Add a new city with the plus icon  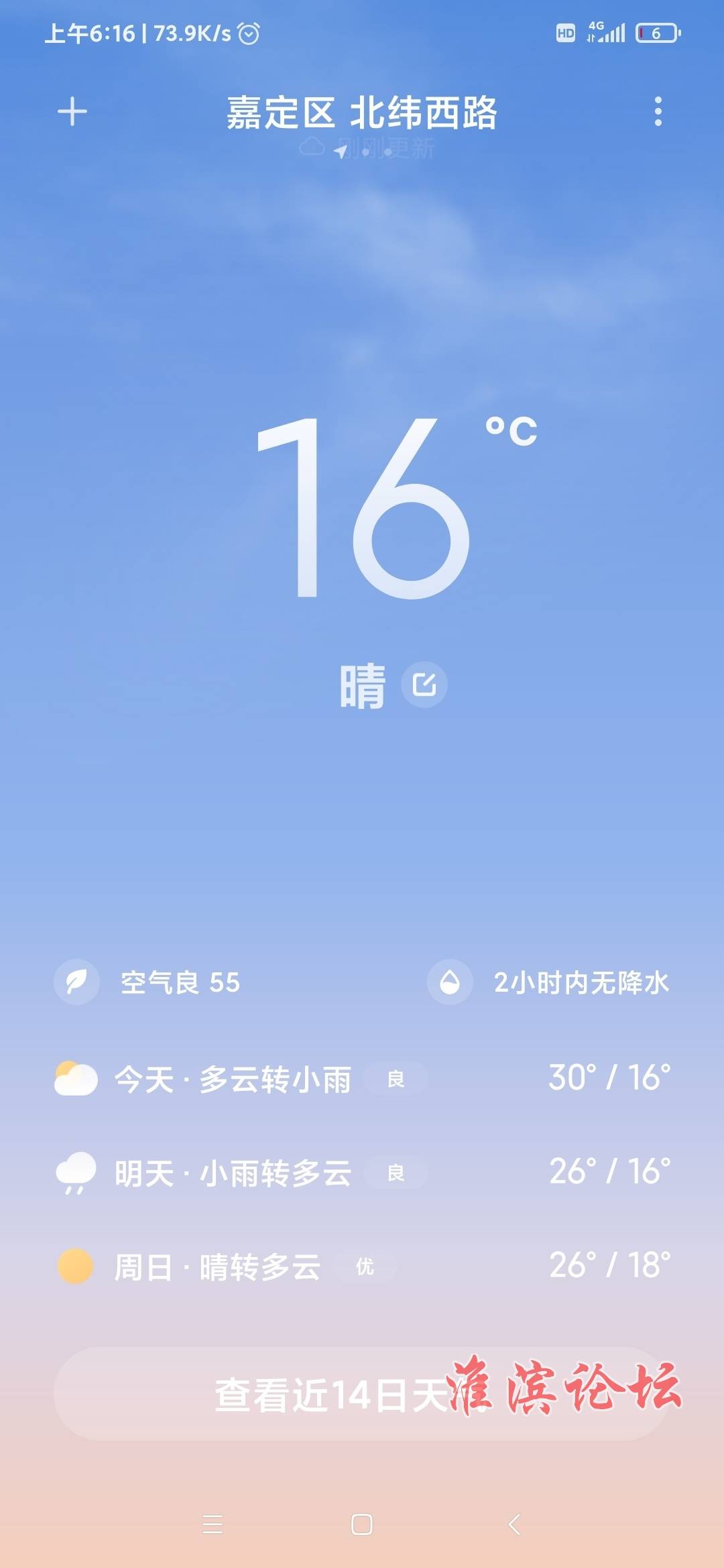(72, 112)
